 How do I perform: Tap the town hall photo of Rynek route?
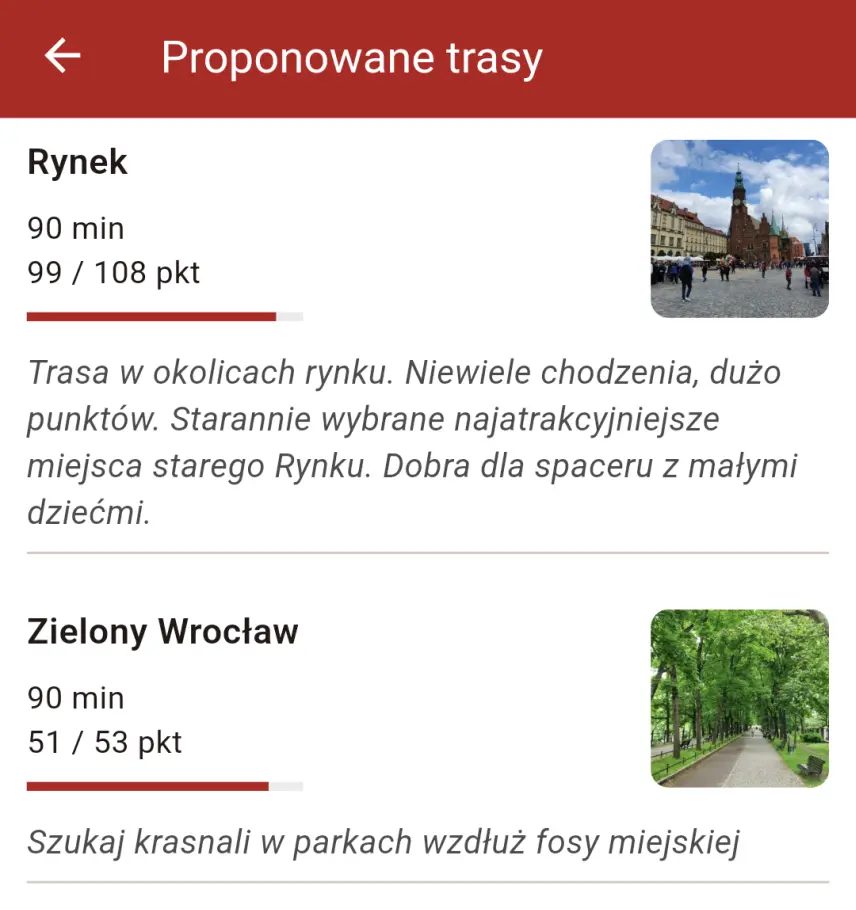click(x=738, y=226)
